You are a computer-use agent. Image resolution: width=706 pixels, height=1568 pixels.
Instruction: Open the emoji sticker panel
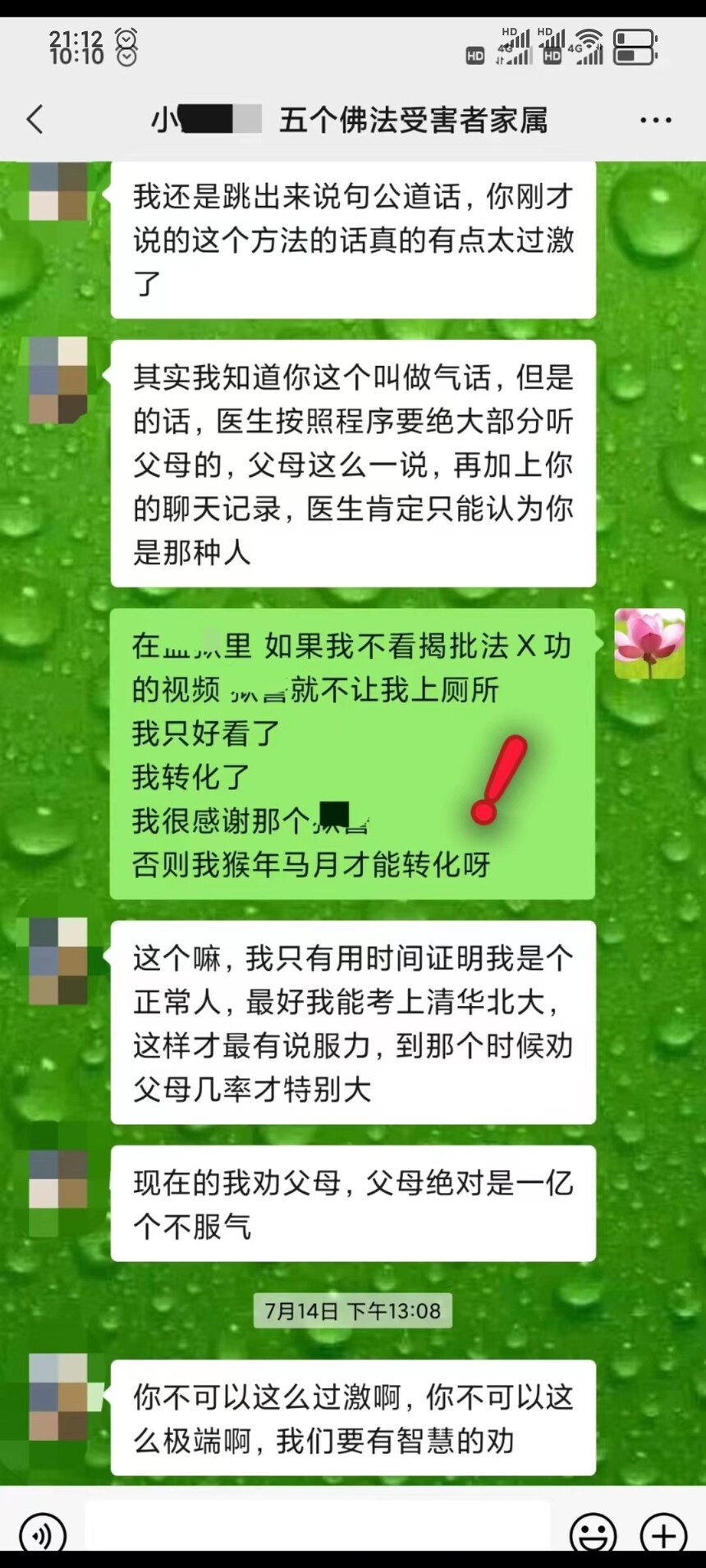coord(592,1532)
